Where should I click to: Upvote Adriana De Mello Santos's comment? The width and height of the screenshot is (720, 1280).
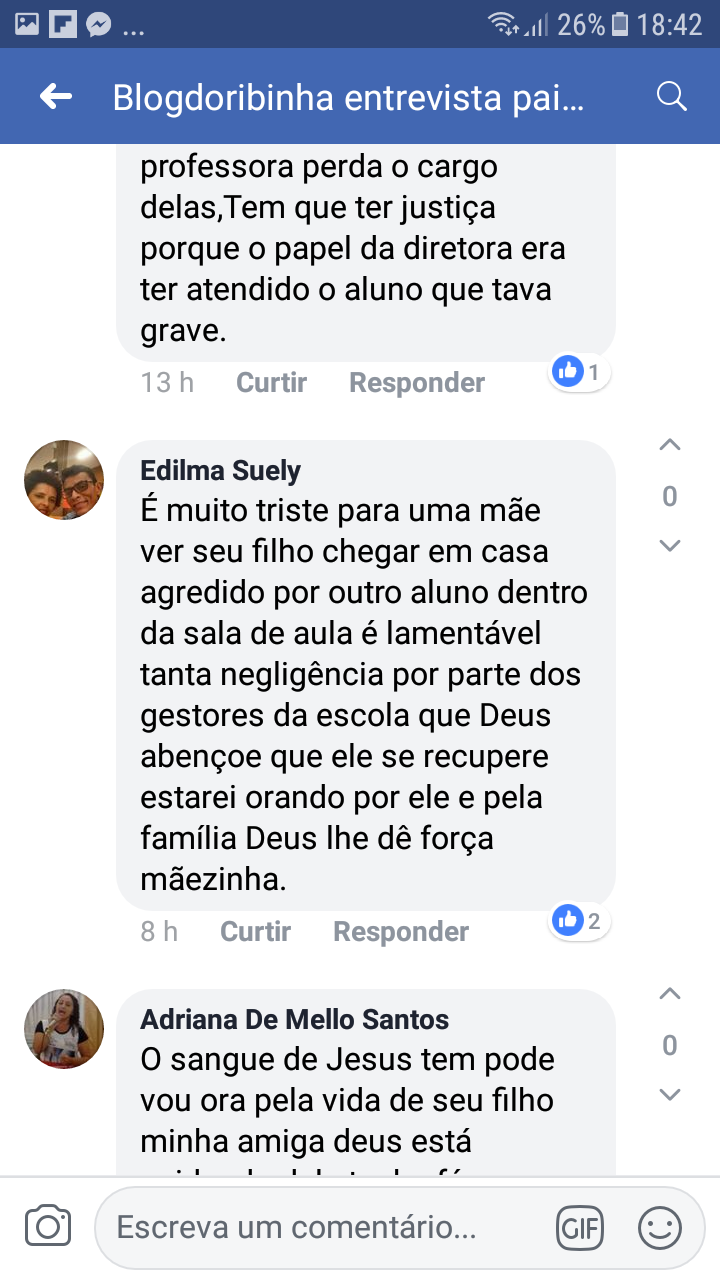tap(670, 995)
